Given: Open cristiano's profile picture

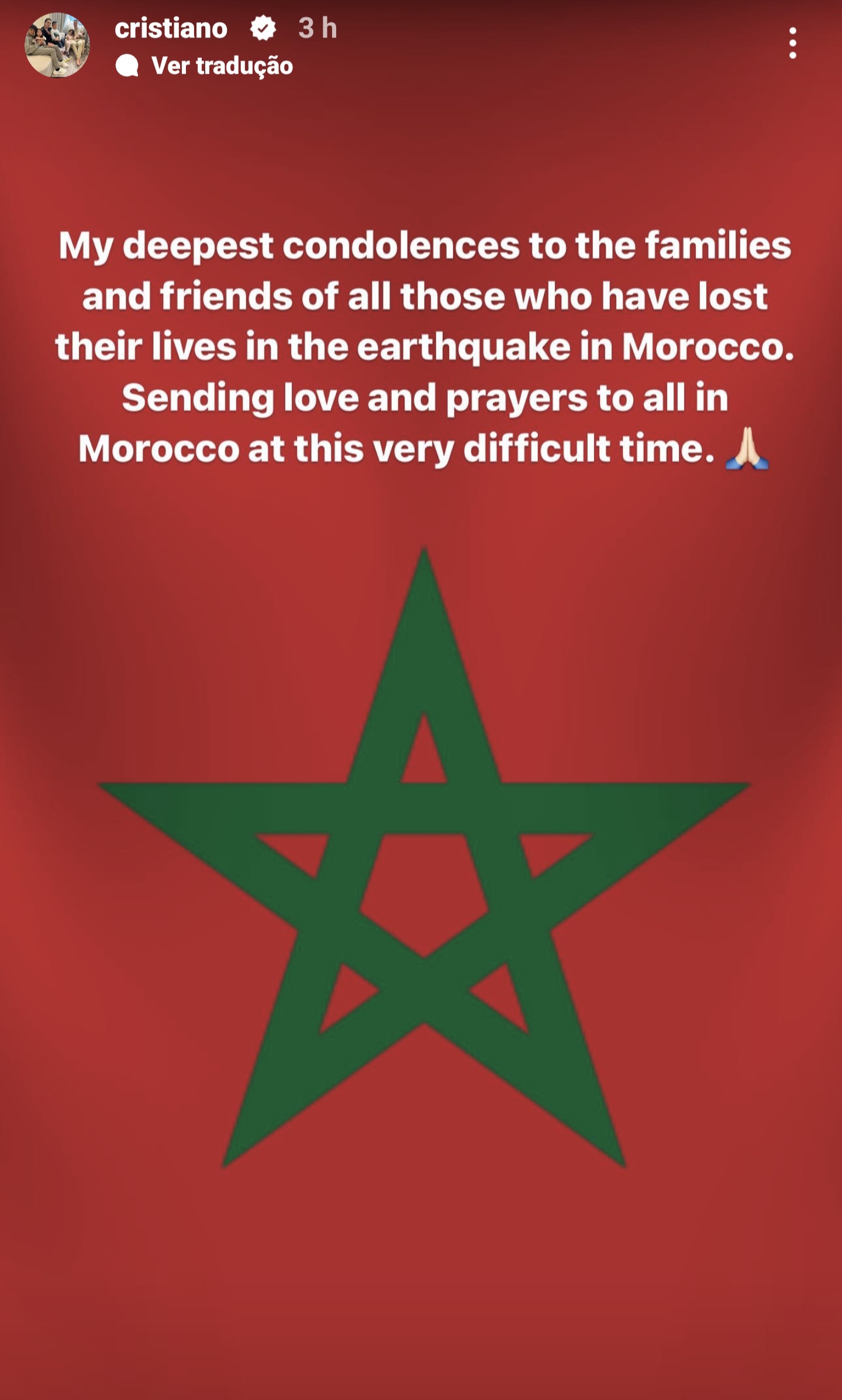Looking at the screenshot, I should 57,45.
